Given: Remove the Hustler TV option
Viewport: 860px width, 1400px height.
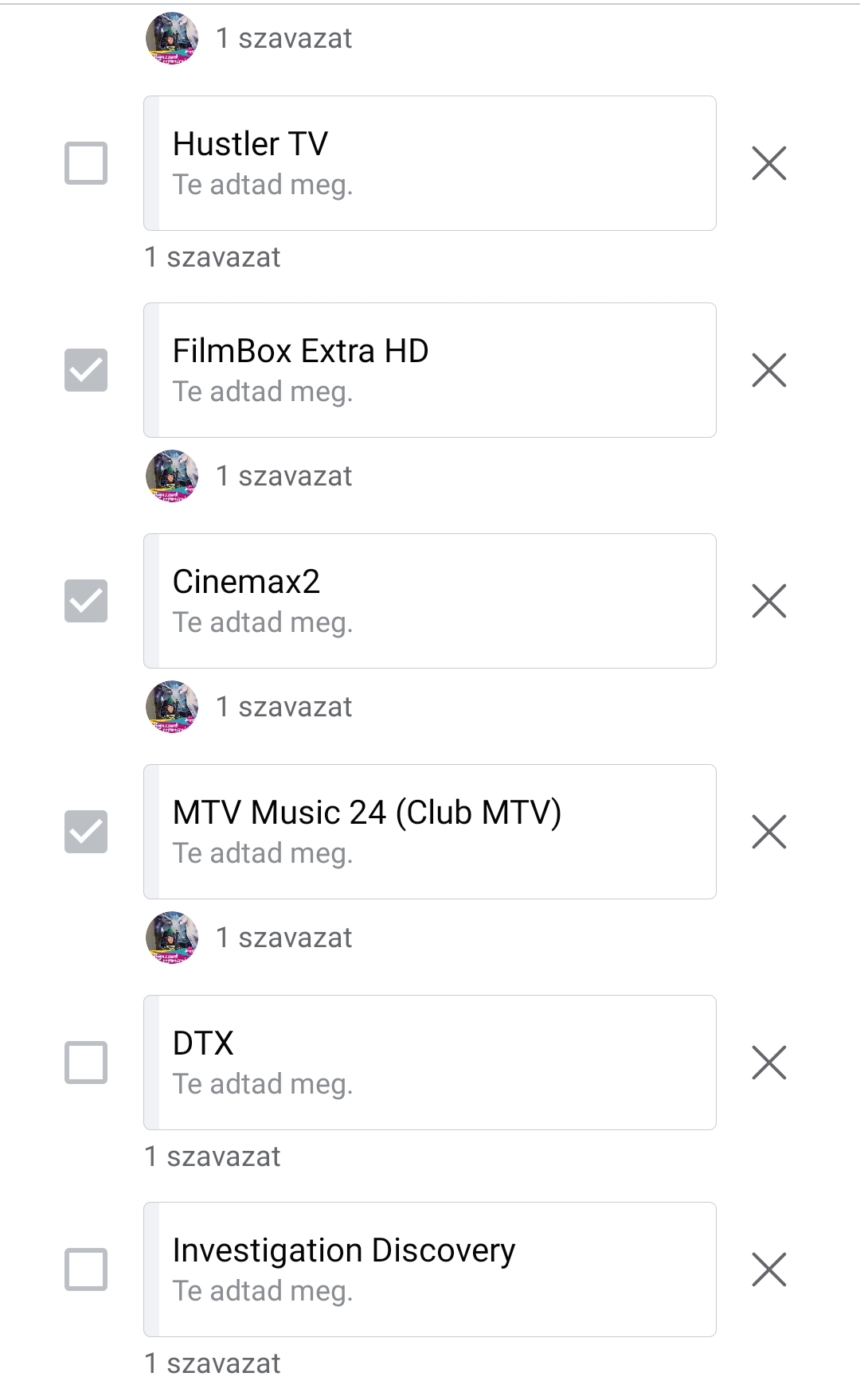Looking at the screenshot, I should pyautogui.click(x=769, y=163).
